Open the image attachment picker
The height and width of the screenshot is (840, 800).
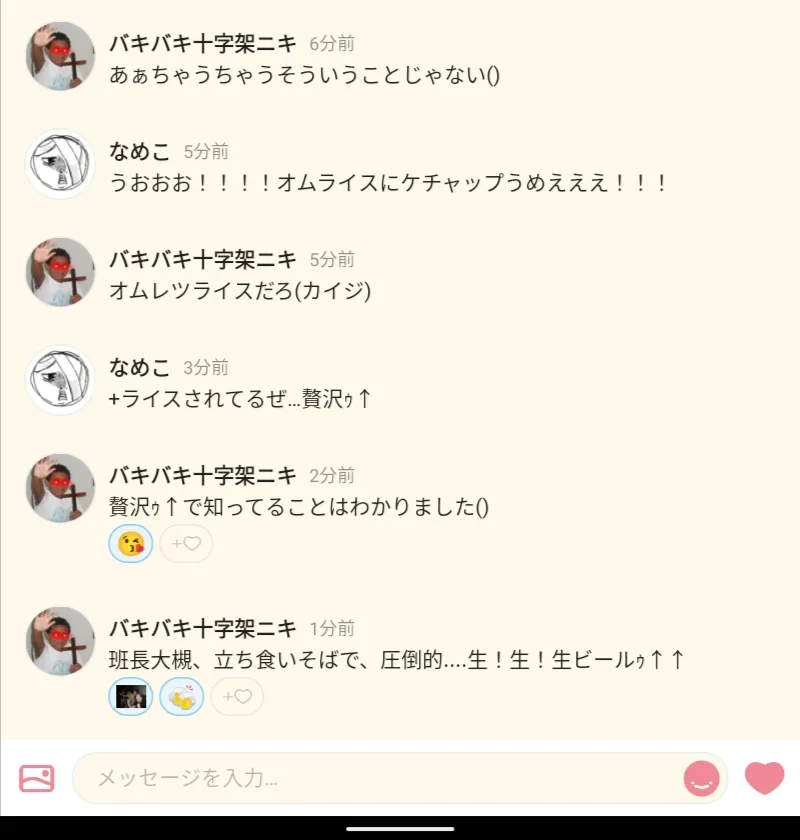point(37,778)
